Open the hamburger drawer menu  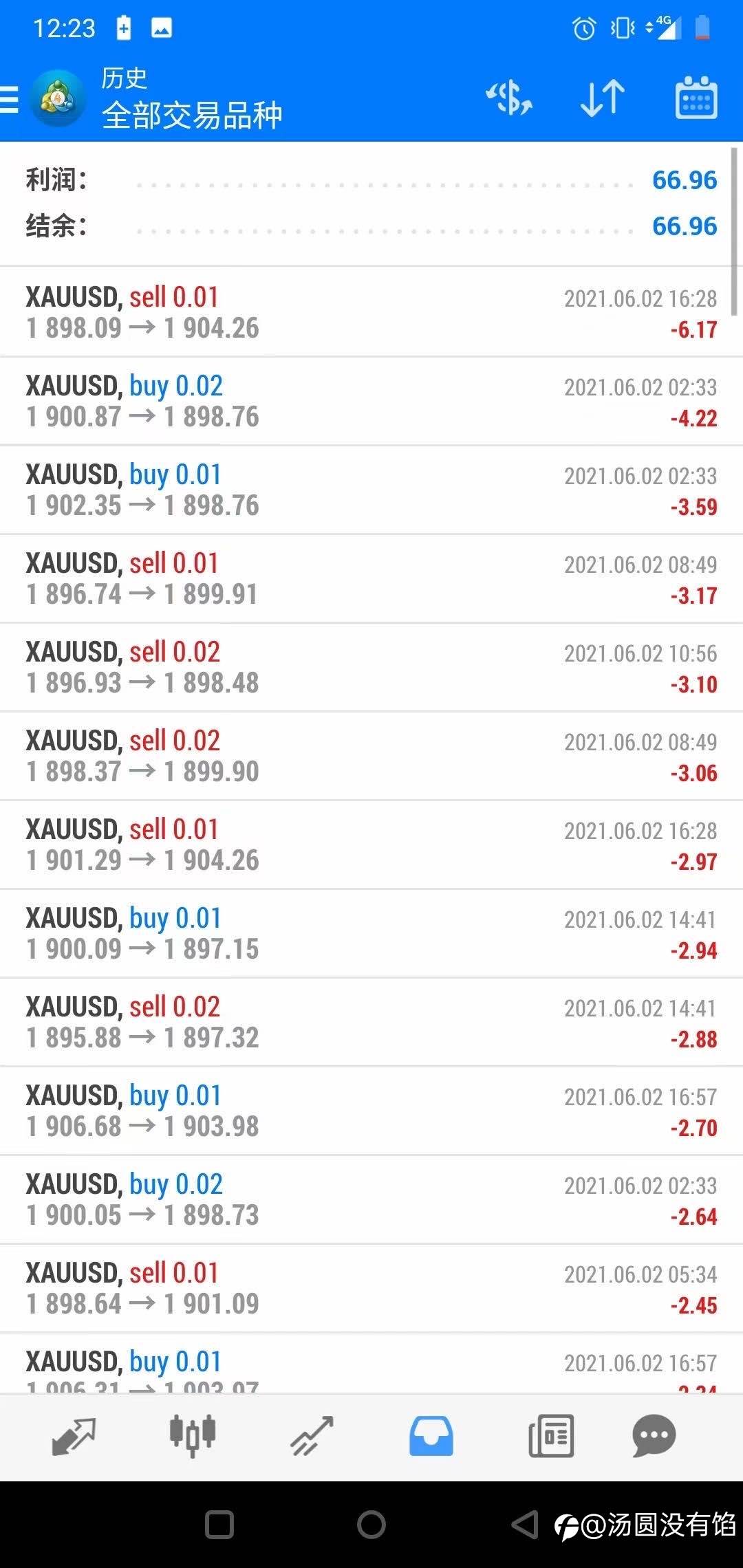tap(10, 98)
